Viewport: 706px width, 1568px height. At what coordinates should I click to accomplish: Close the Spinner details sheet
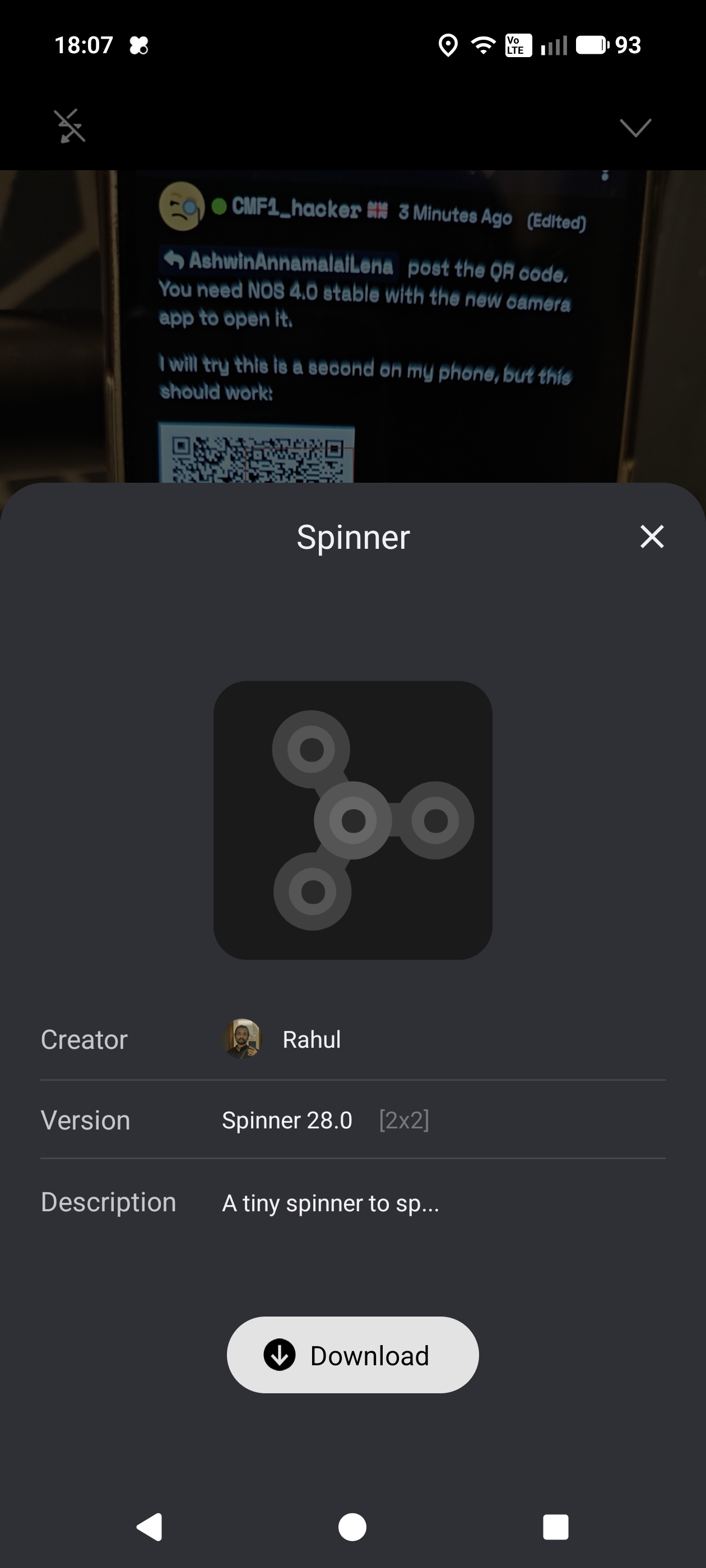coord(651,536)
